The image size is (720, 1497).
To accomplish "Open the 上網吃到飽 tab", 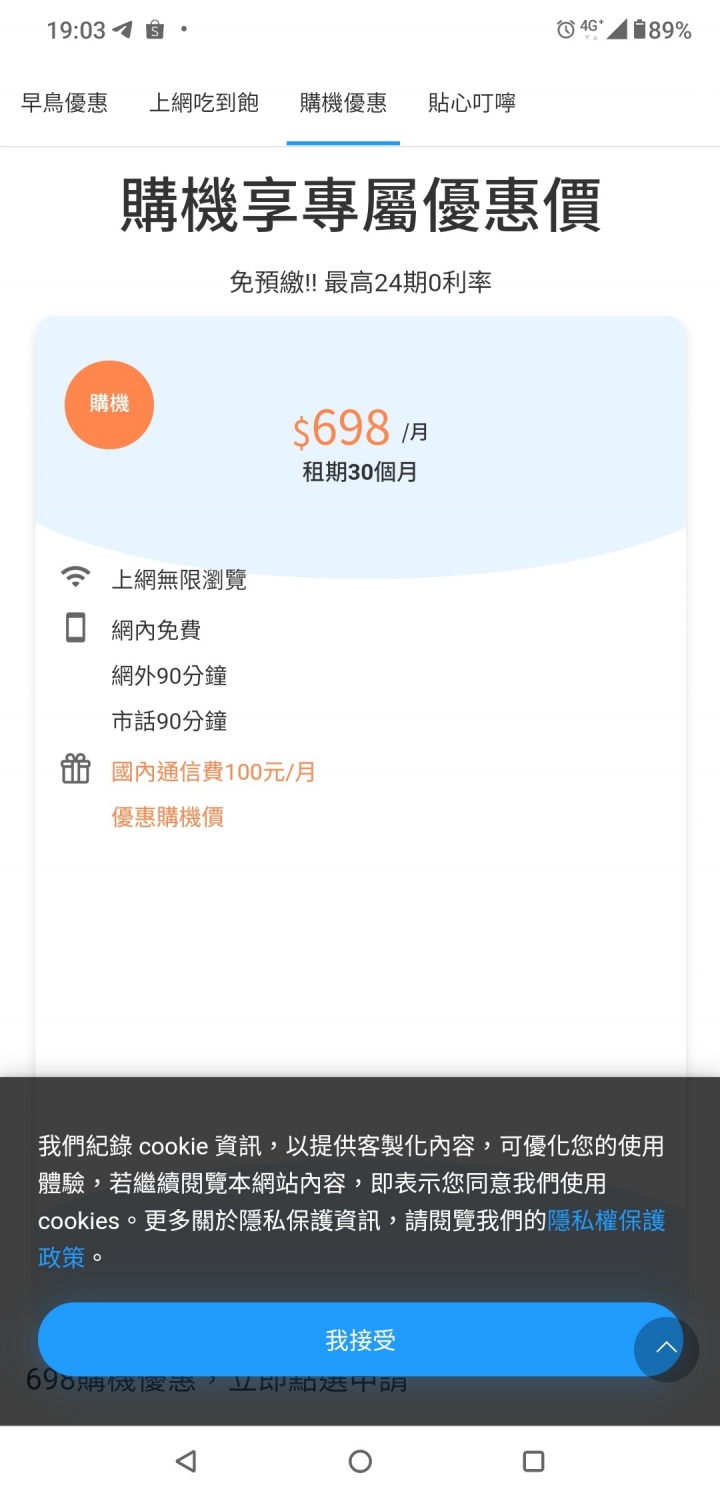I will tap(204, 103).
